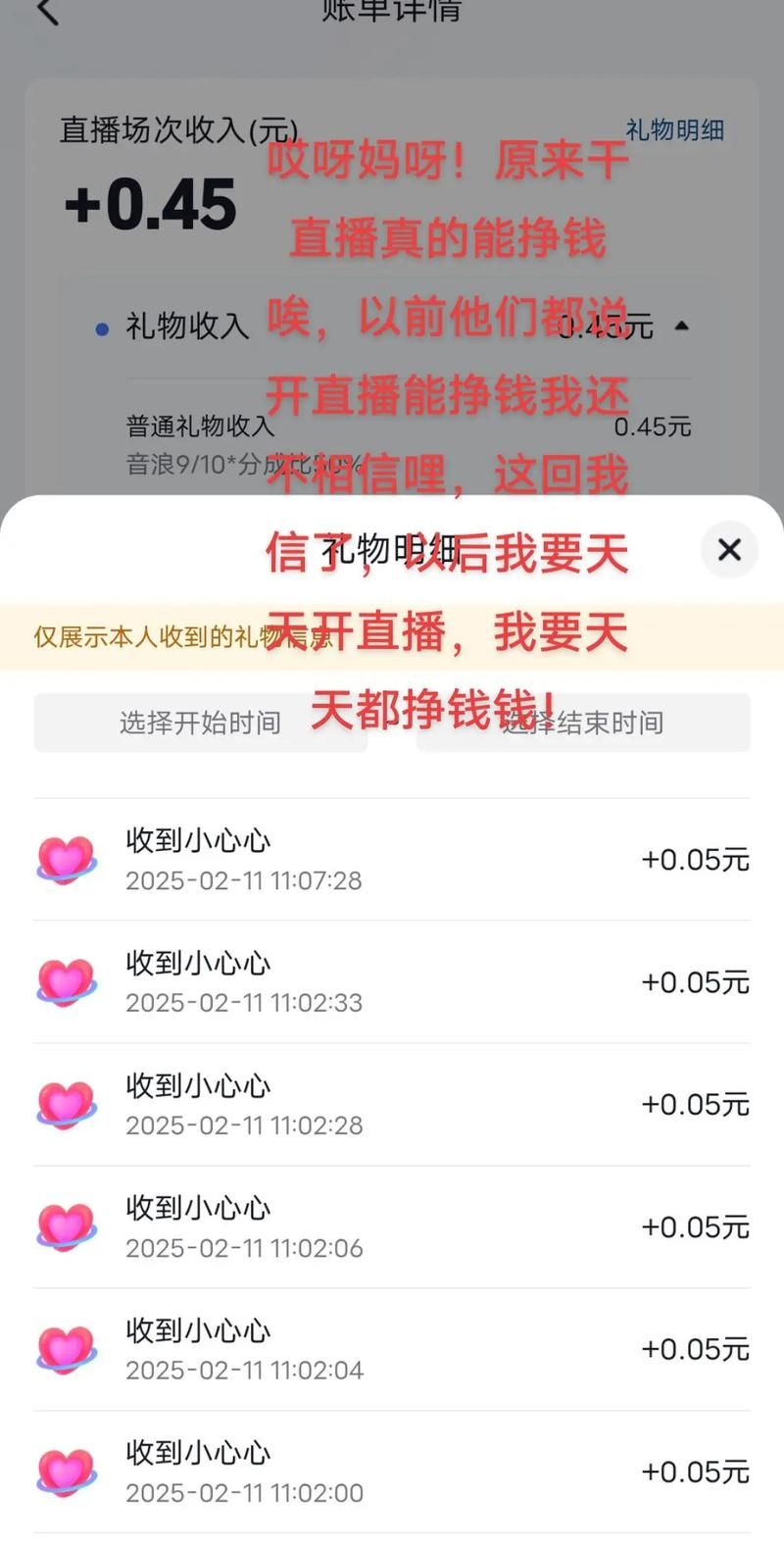This screenshot has height=1548, width=784.
Task: Collapse the 礼物收入 section arrow
Action: coord(682,325)
